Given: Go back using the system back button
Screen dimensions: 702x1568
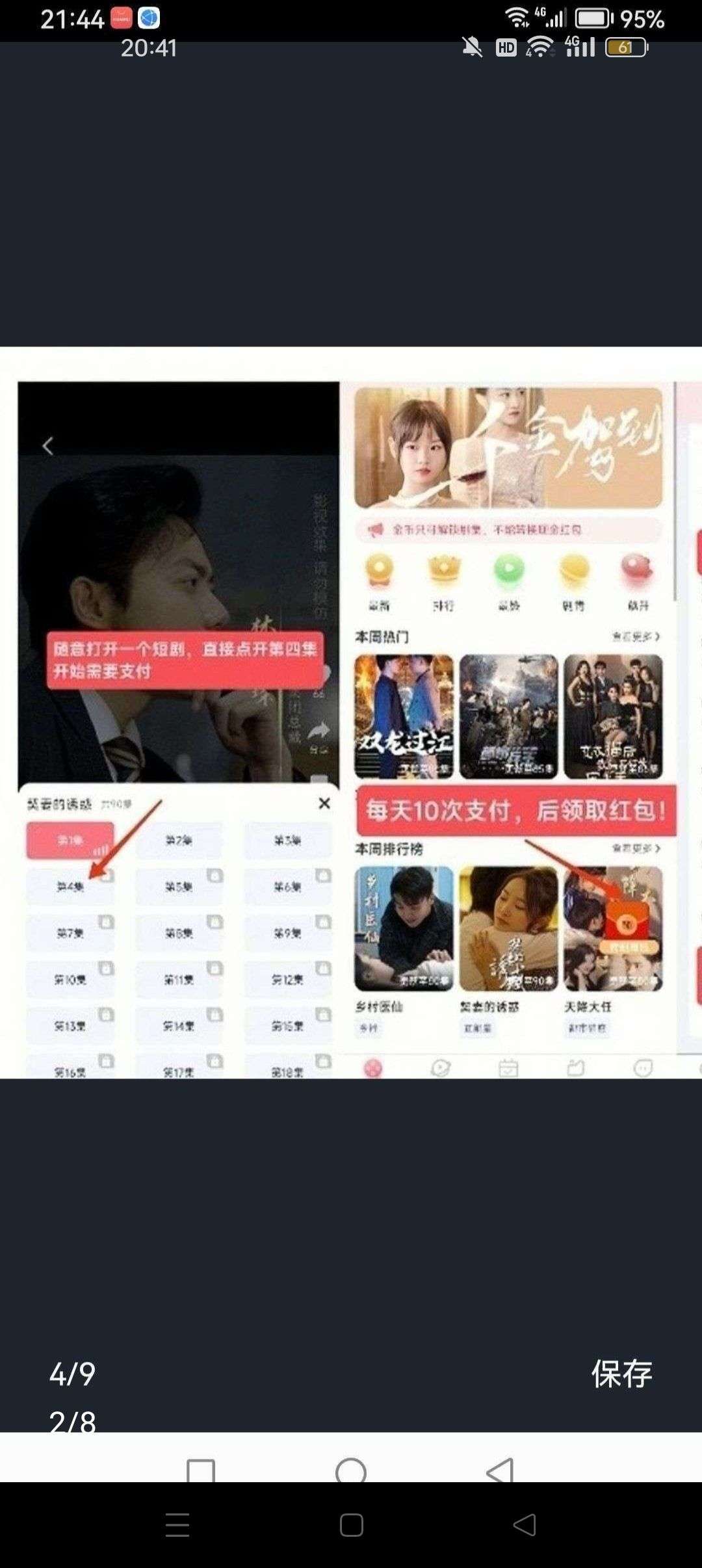Looking at the screenshot, I should 524,1525.
